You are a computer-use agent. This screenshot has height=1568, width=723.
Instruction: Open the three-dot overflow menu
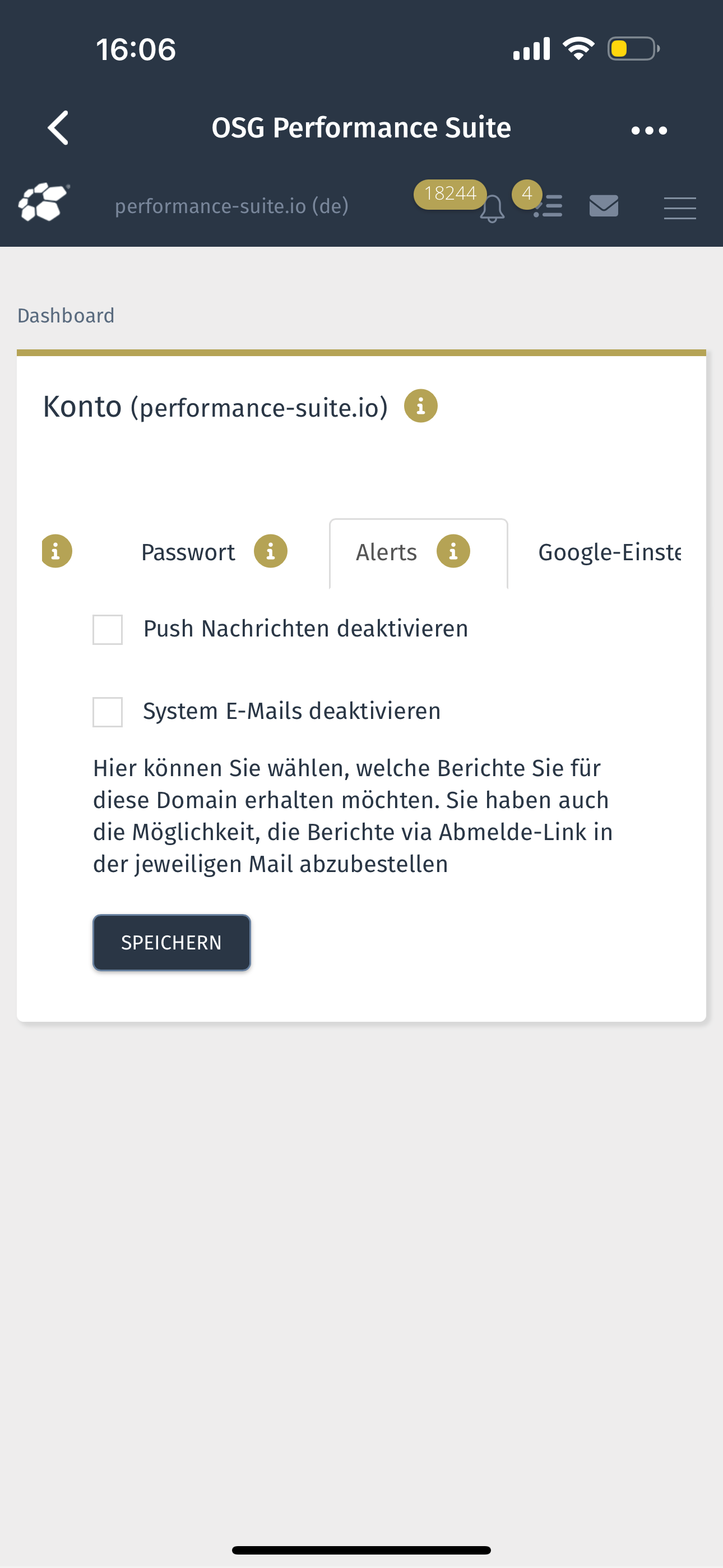pyautogui.click(x=649, y=130)
